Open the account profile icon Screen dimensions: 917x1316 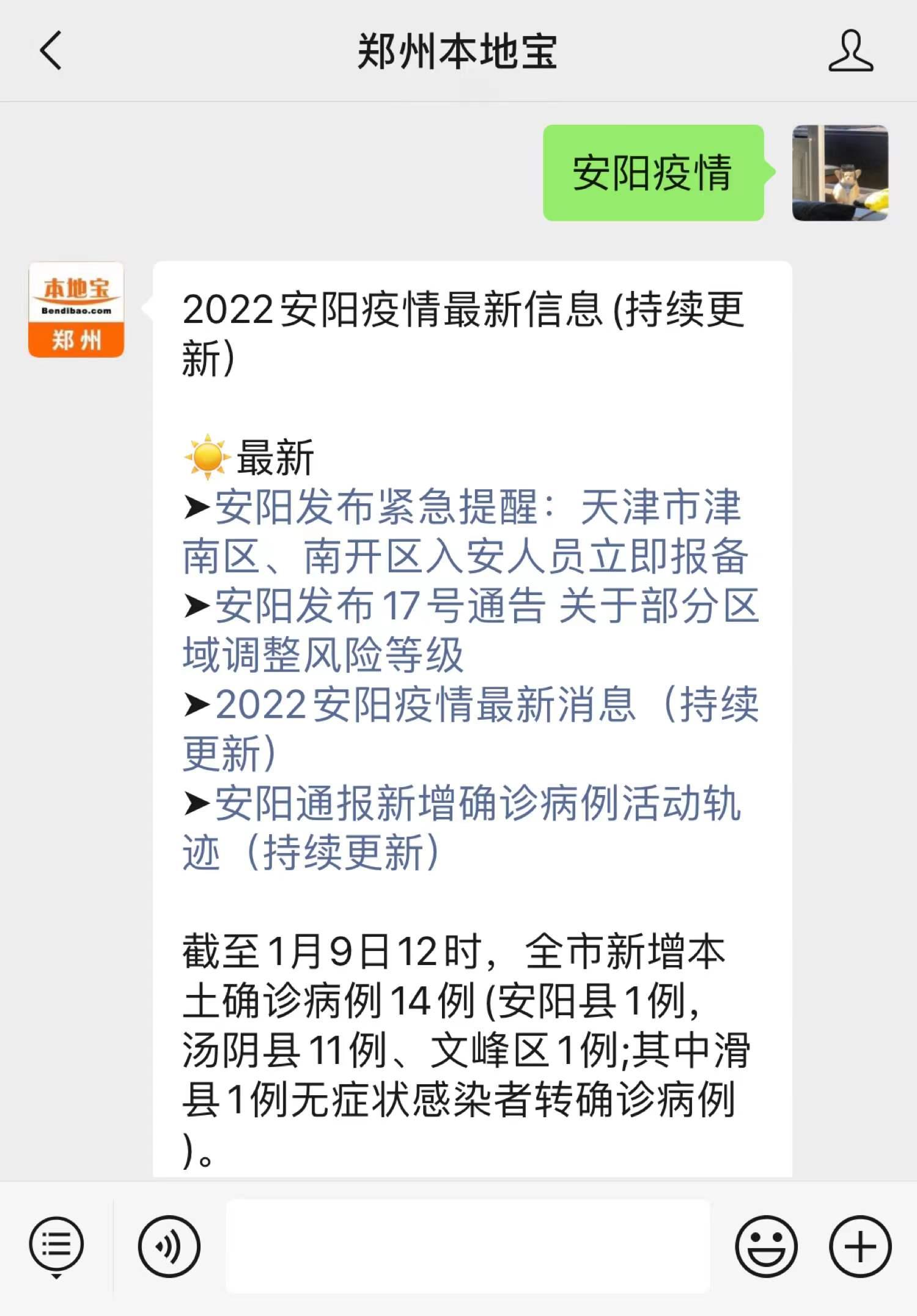click(x=850, y=51)
